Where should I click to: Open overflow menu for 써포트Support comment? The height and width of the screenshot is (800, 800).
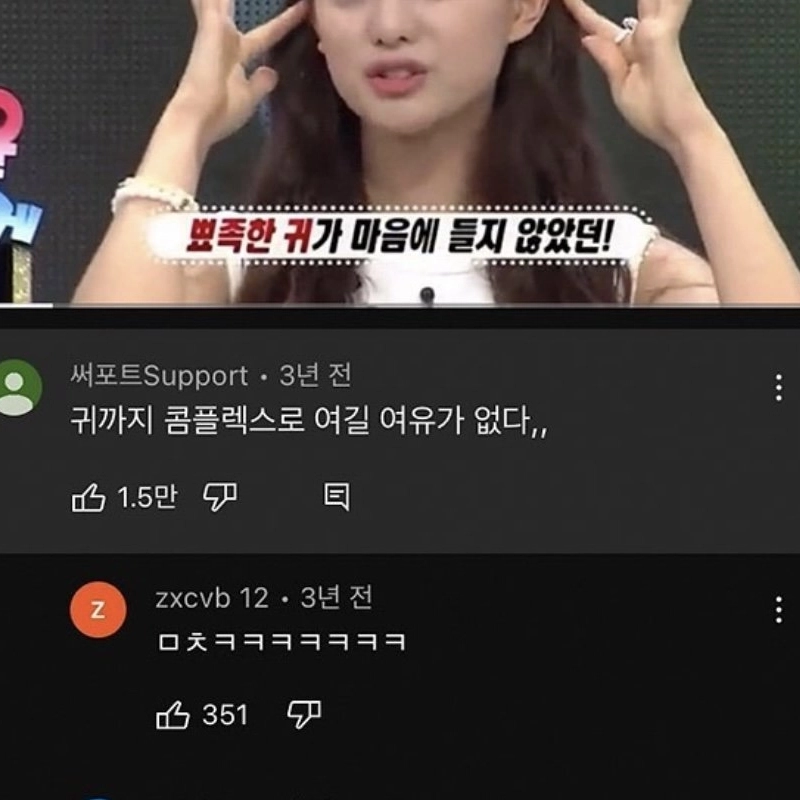pyautogui.click(x=778, y=388)
